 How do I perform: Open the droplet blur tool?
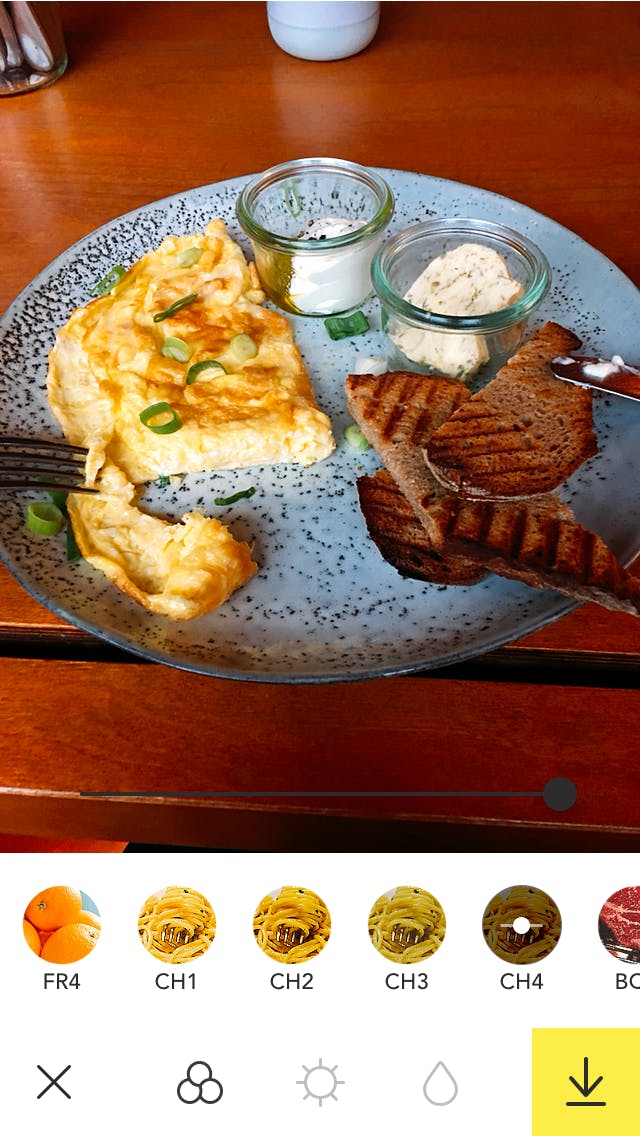440,1082
